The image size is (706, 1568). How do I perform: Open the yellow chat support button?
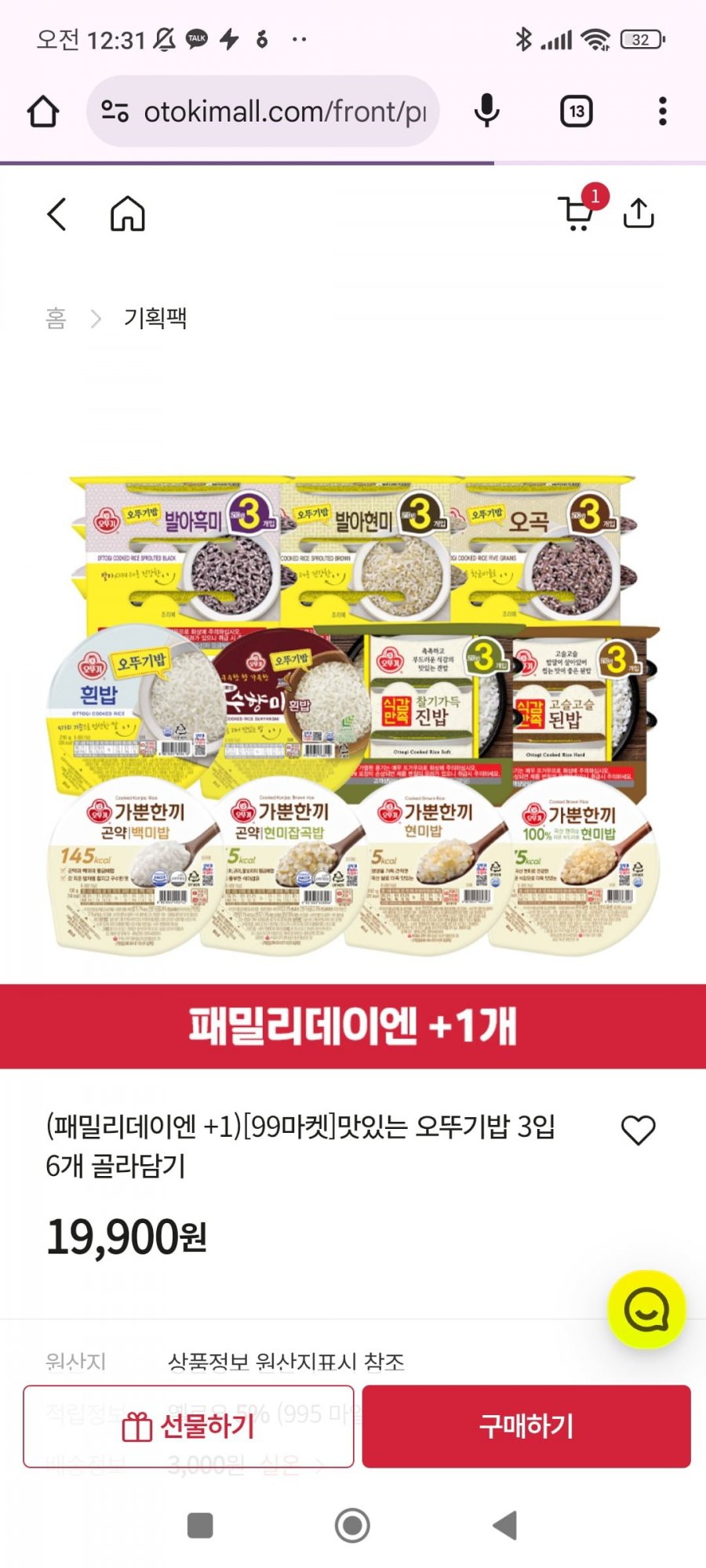pyautogui.click(x=646, y=1309)
